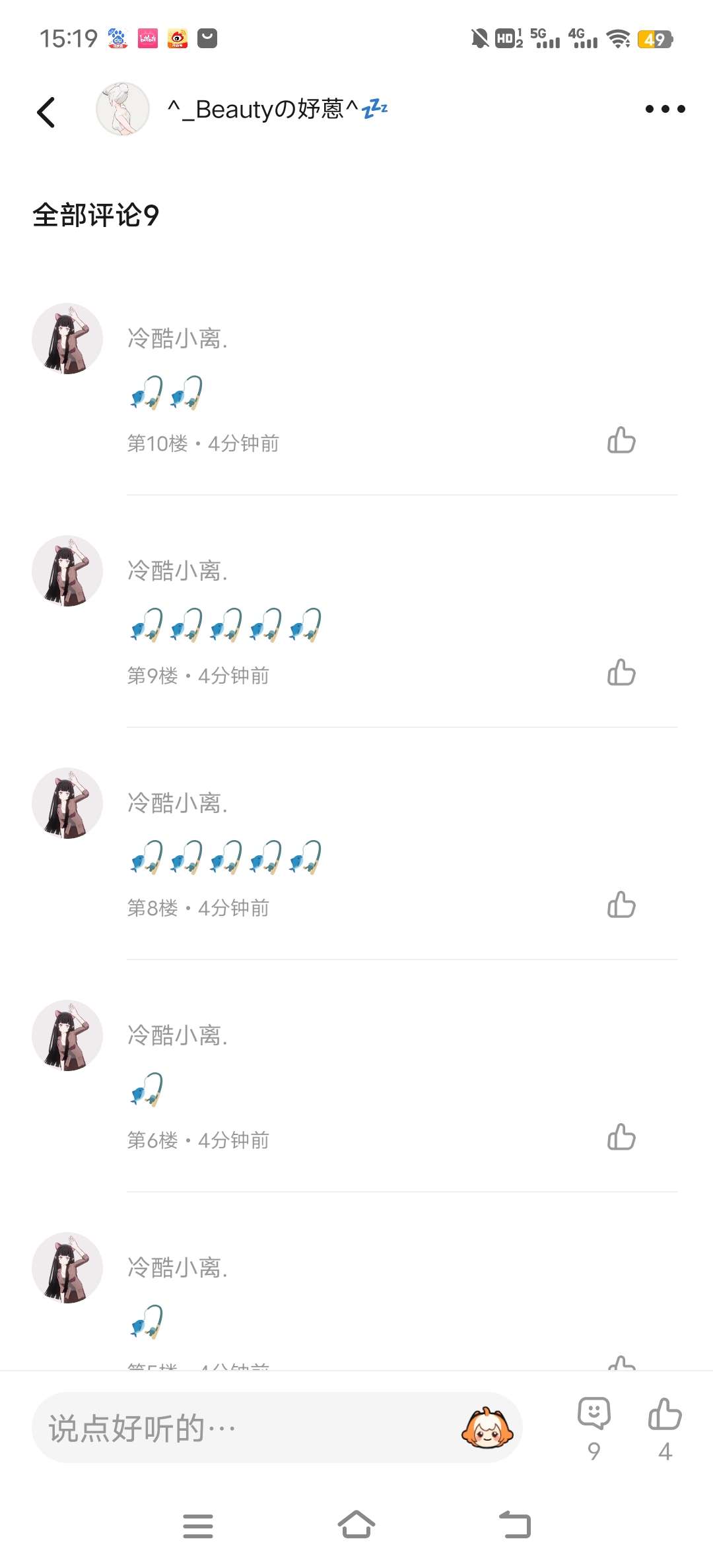
Task: Open commenter's avatar on 第10楼
Action: (x=67, y=339)
